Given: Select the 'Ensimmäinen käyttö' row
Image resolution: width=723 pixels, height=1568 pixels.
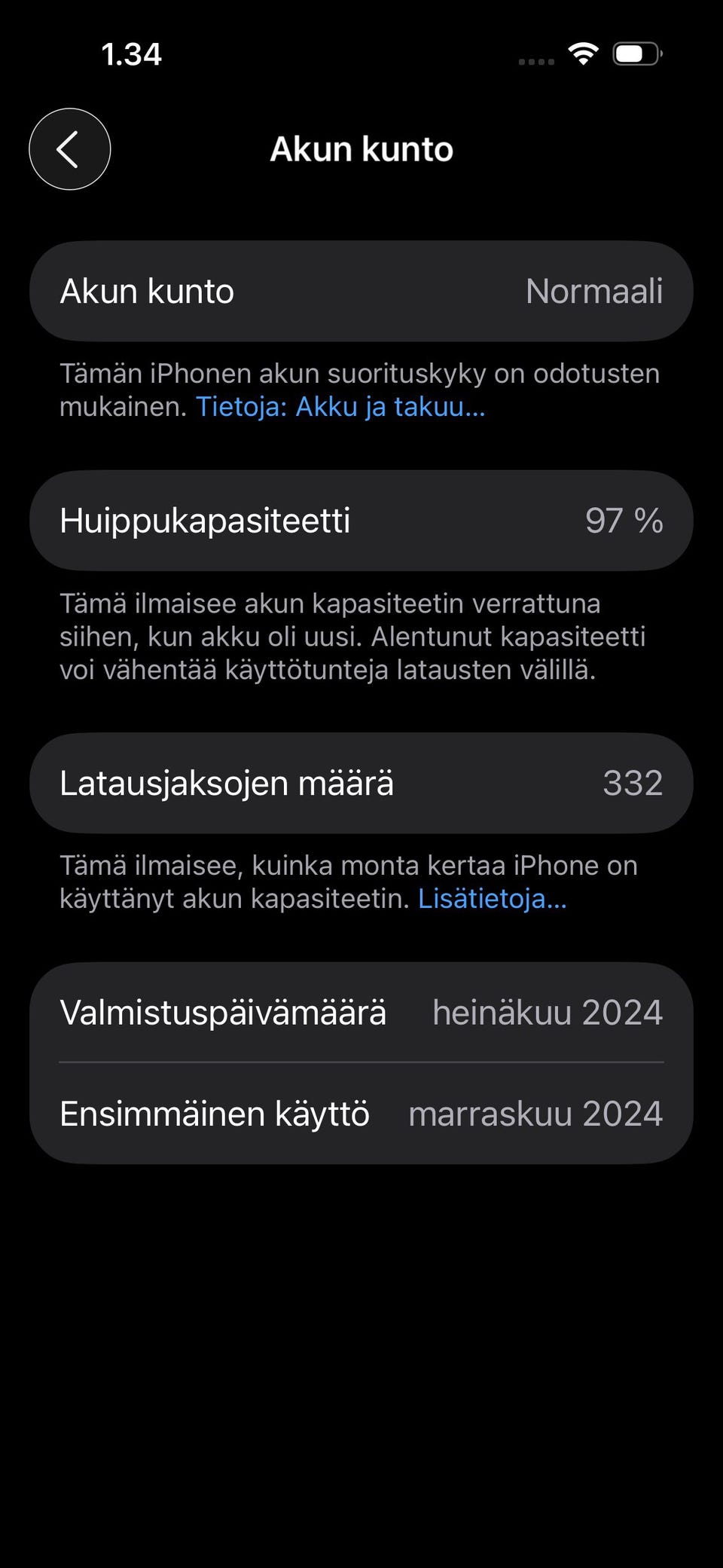Looking at the screenshot, I should tap(361, 1114).
